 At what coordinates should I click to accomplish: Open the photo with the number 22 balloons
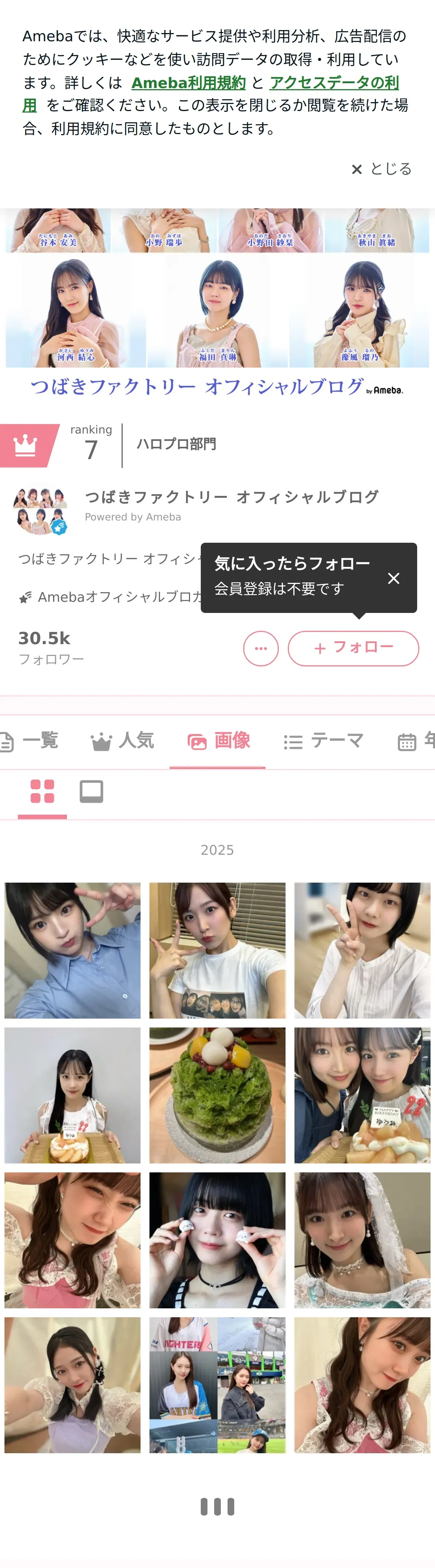pyautogui.click(x=362, y=1095)
